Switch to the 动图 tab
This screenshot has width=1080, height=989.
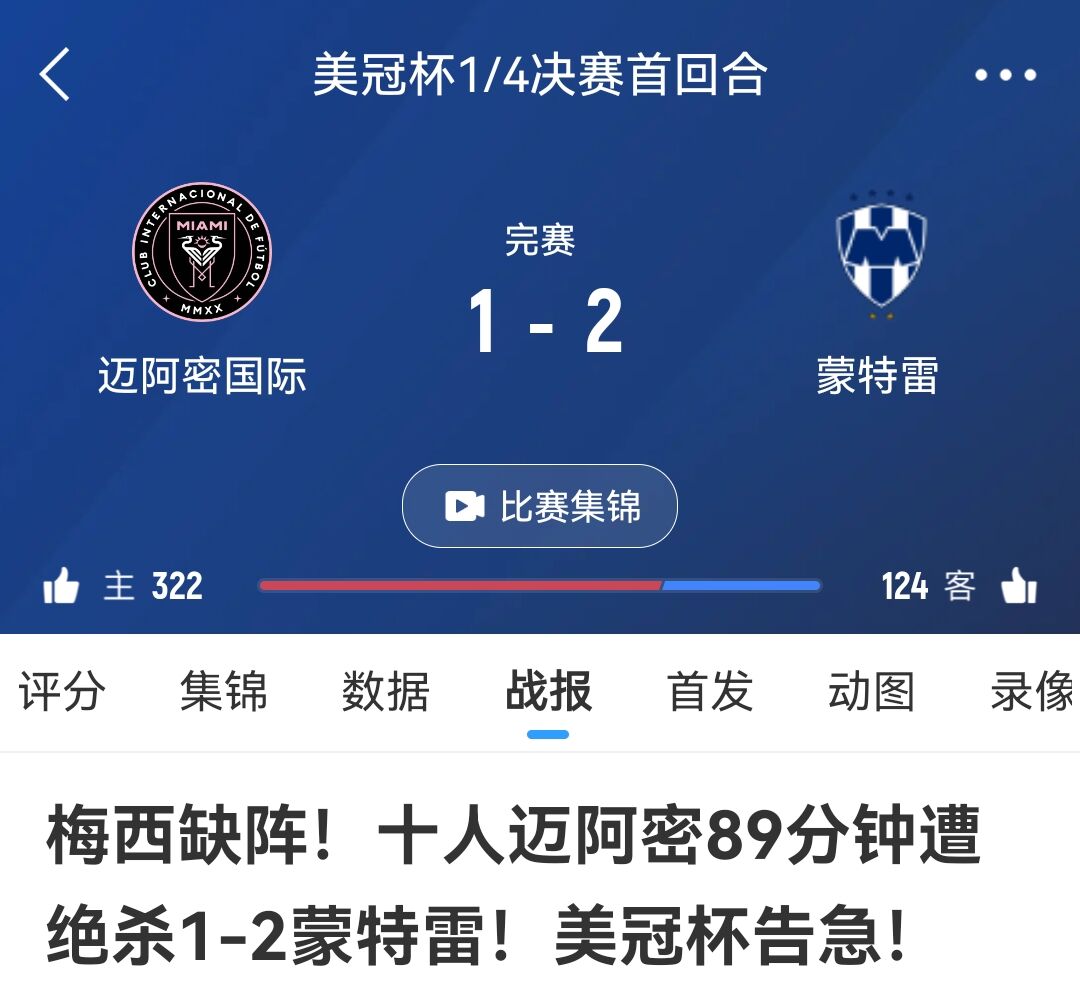pos(871,691)
